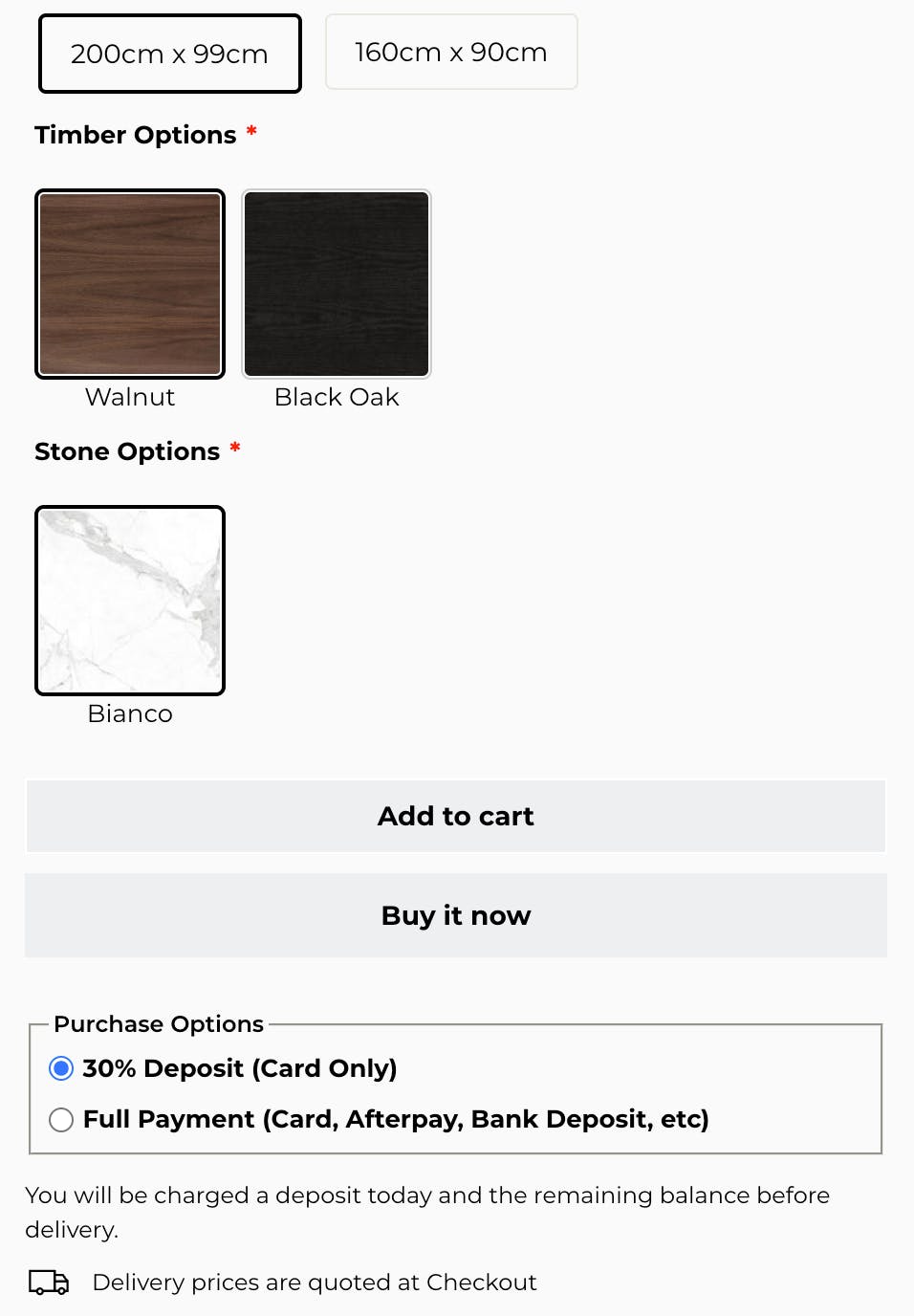The image size is (914, 1316).
Task: Choose the Walnut timber swatch
Action: [130, 284]
